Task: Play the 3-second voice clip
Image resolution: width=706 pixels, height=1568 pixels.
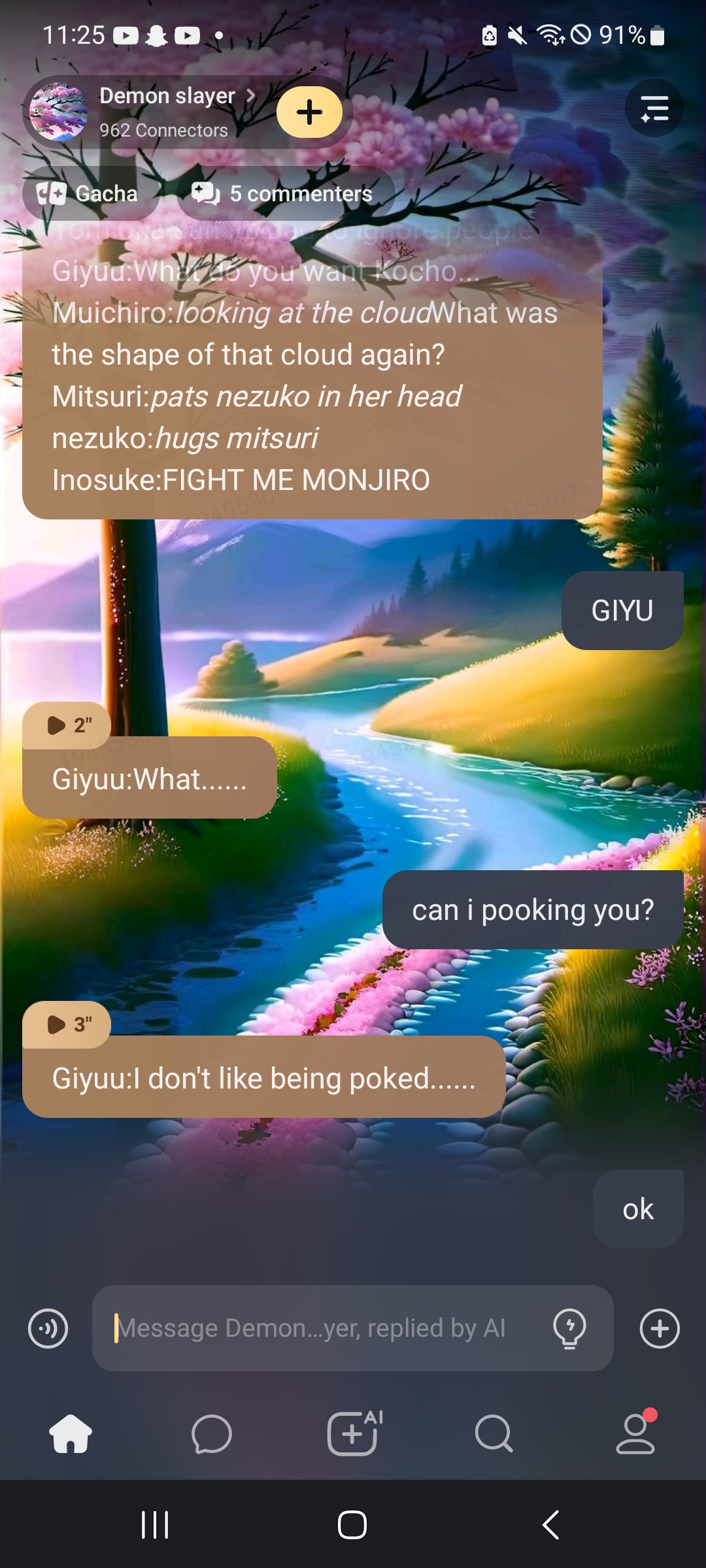Action: coord(67,1024)
